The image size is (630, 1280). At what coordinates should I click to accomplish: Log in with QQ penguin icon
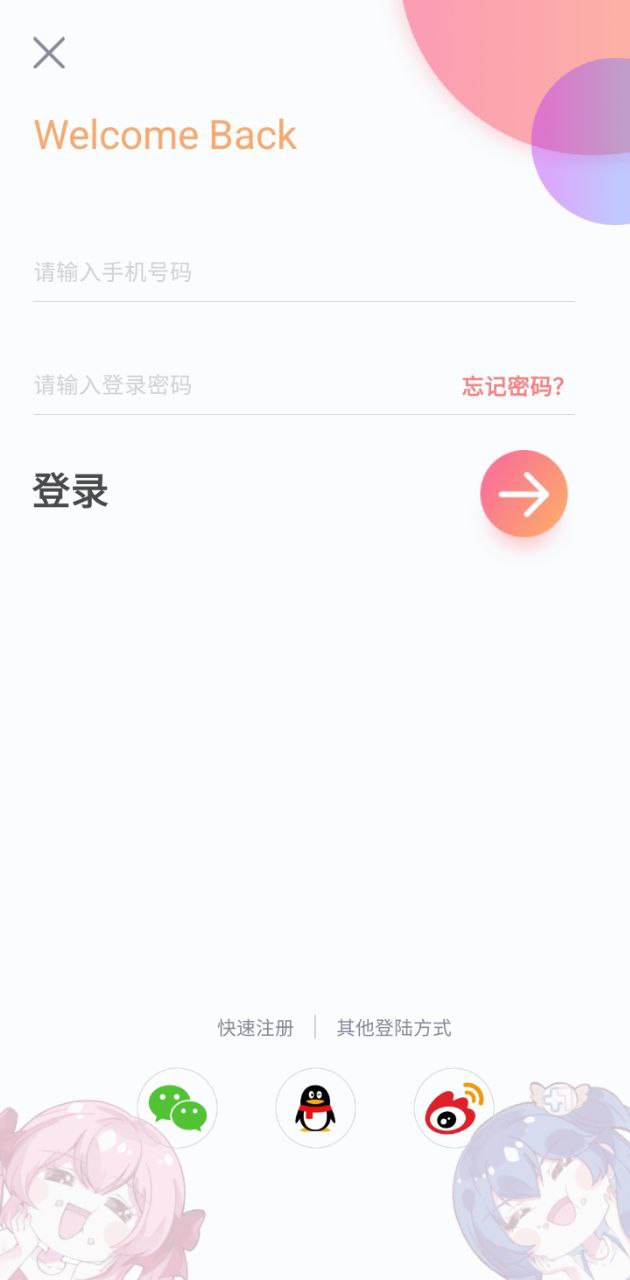coord(315,1108)
